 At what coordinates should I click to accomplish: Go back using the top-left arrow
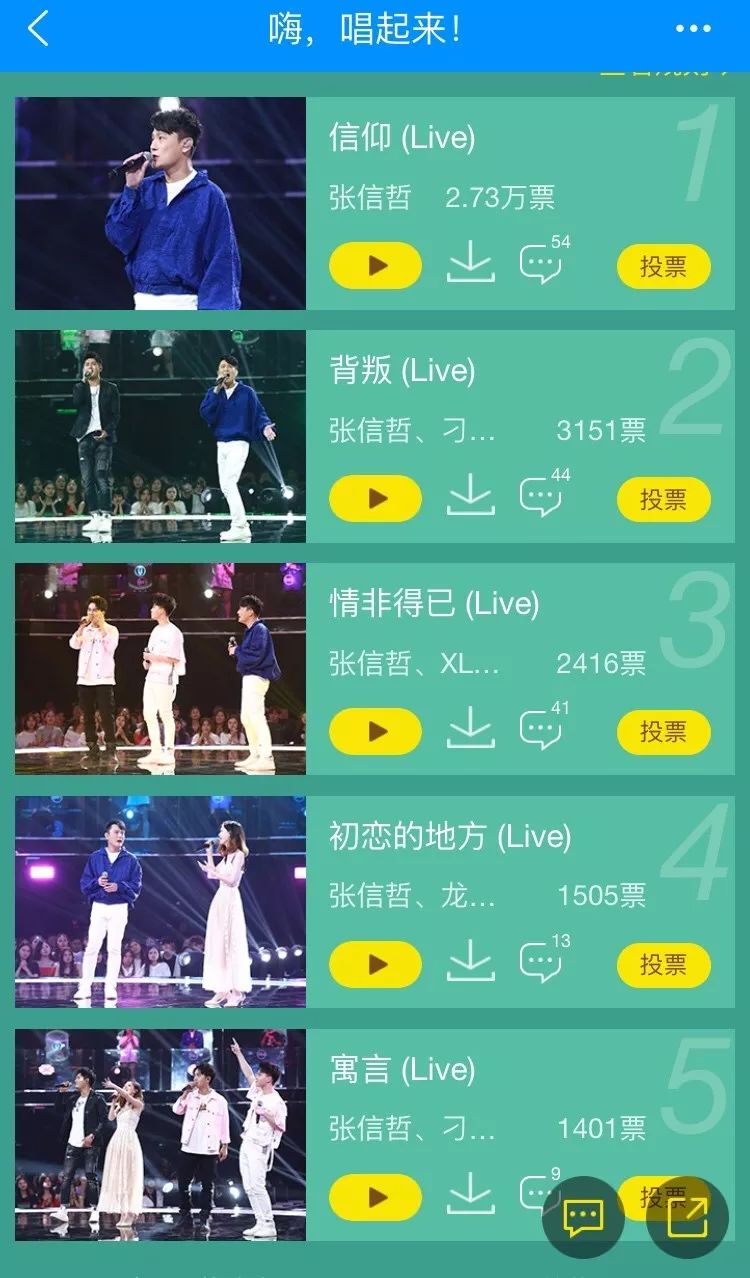(38, 29)
